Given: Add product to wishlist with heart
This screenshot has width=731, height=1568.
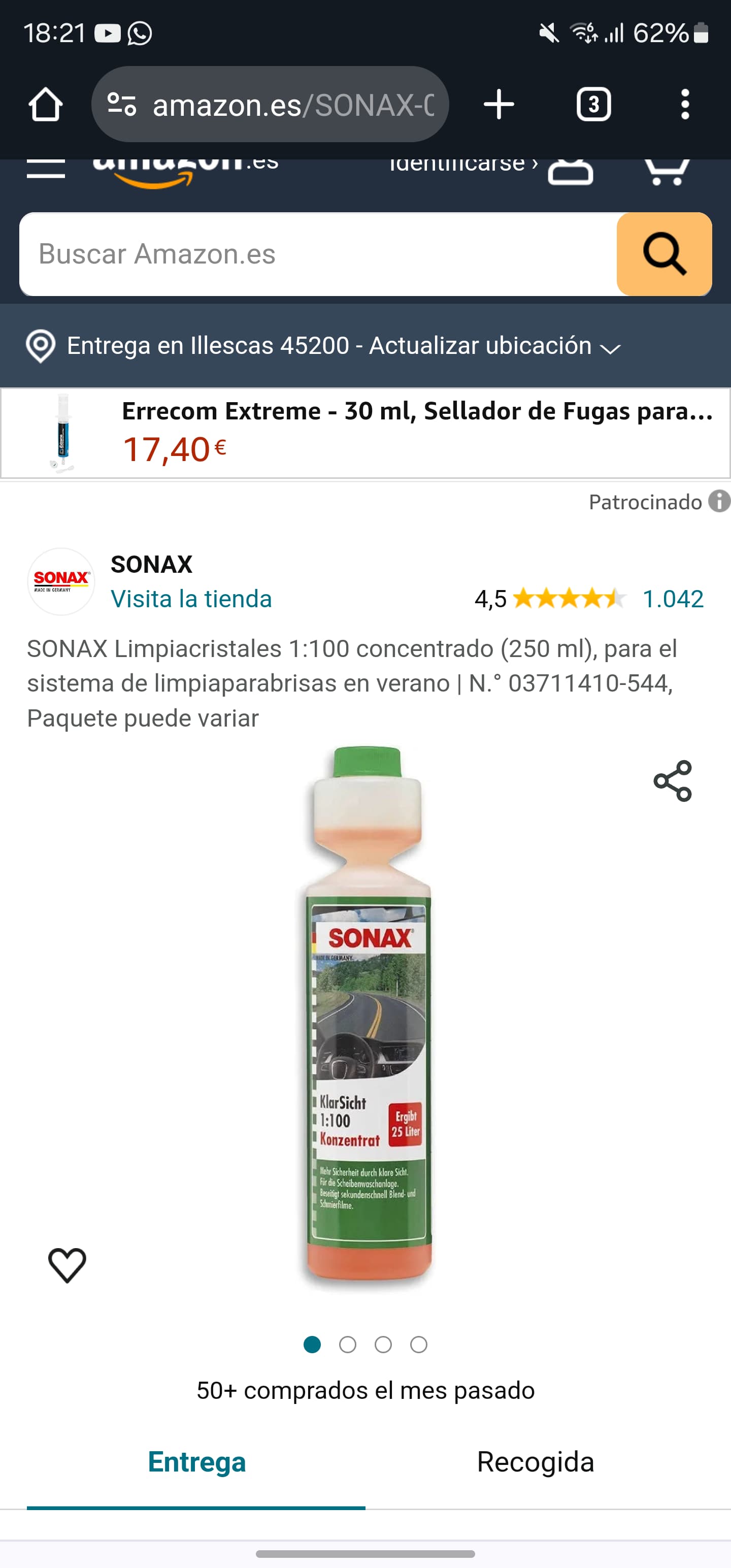Looking at the screenshot, I should (67, 1265).
